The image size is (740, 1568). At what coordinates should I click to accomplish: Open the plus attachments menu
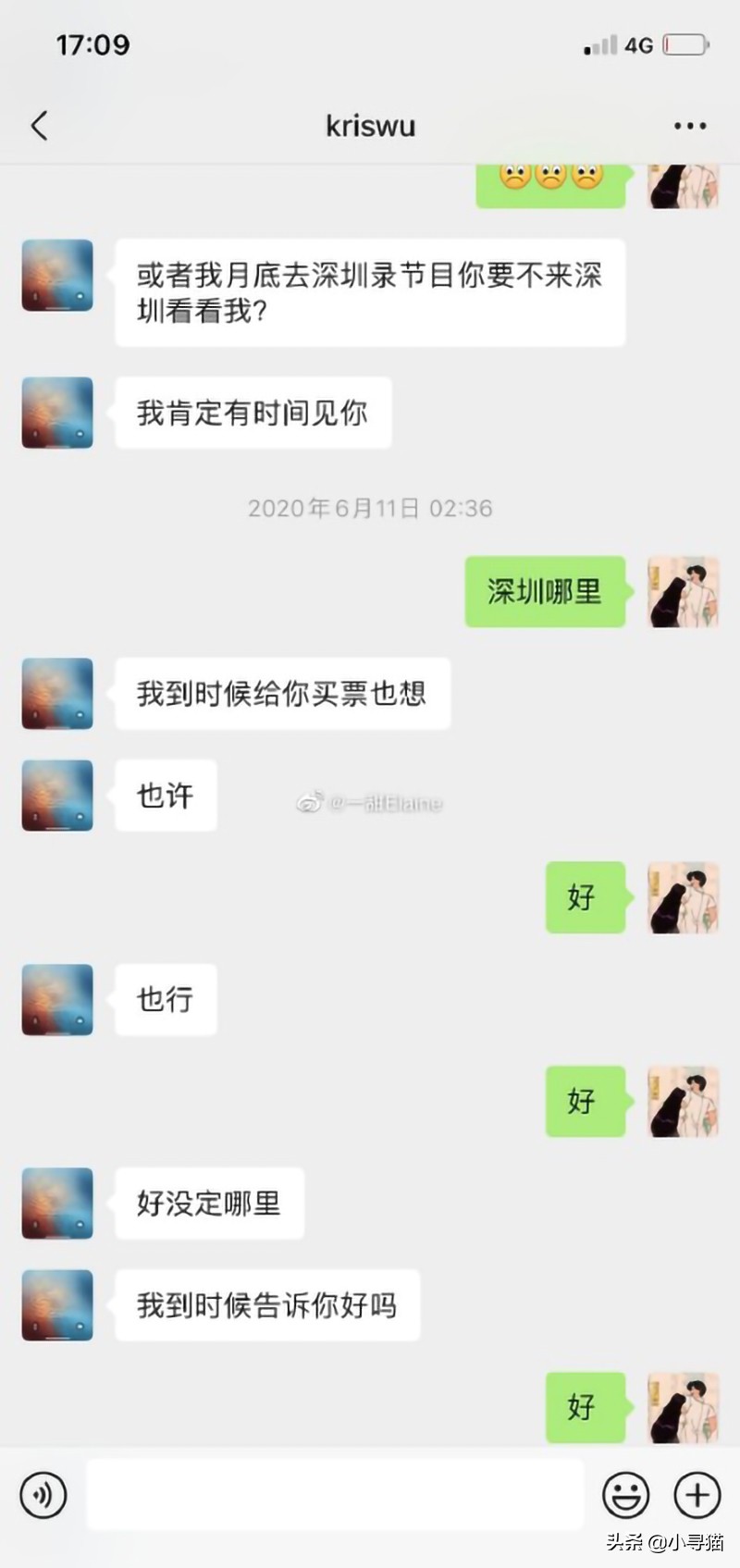pos(697,1494)
